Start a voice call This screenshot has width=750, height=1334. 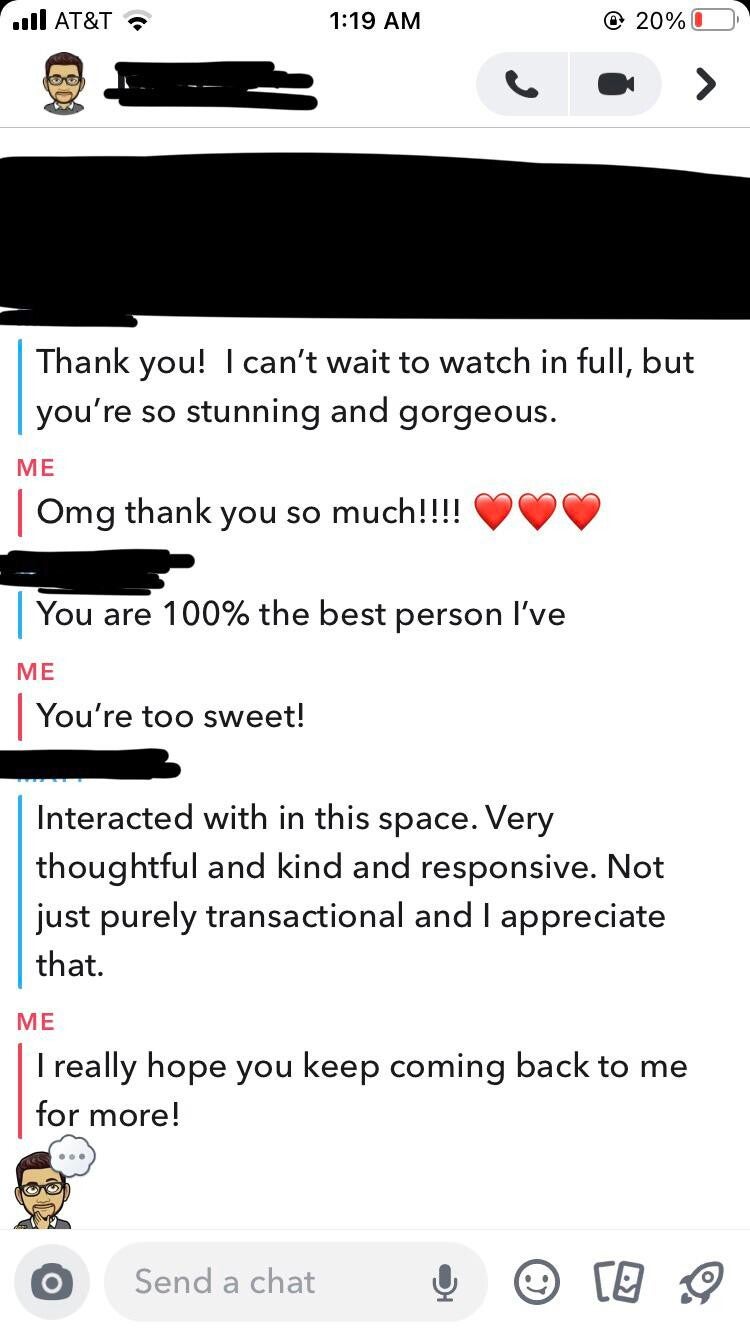[521, 85]
